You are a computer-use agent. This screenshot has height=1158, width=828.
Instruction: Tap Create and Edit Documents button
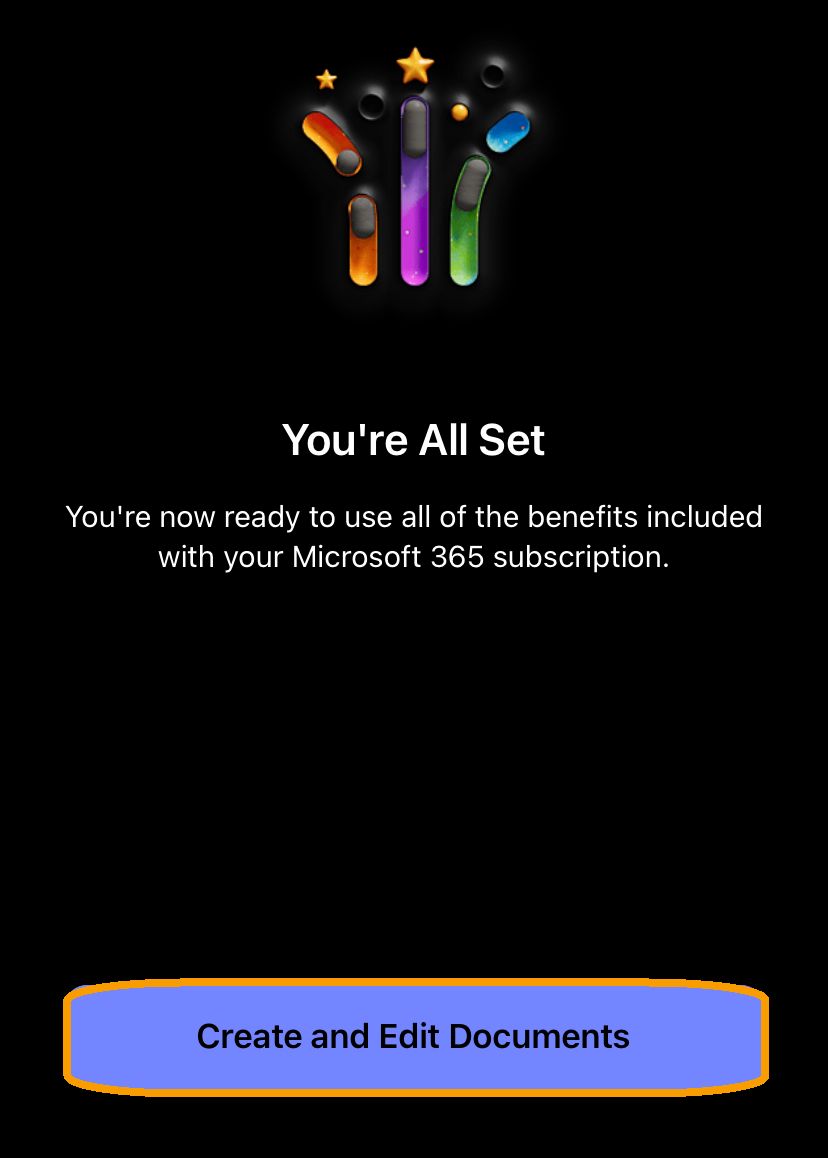[x=414, y=1037]
